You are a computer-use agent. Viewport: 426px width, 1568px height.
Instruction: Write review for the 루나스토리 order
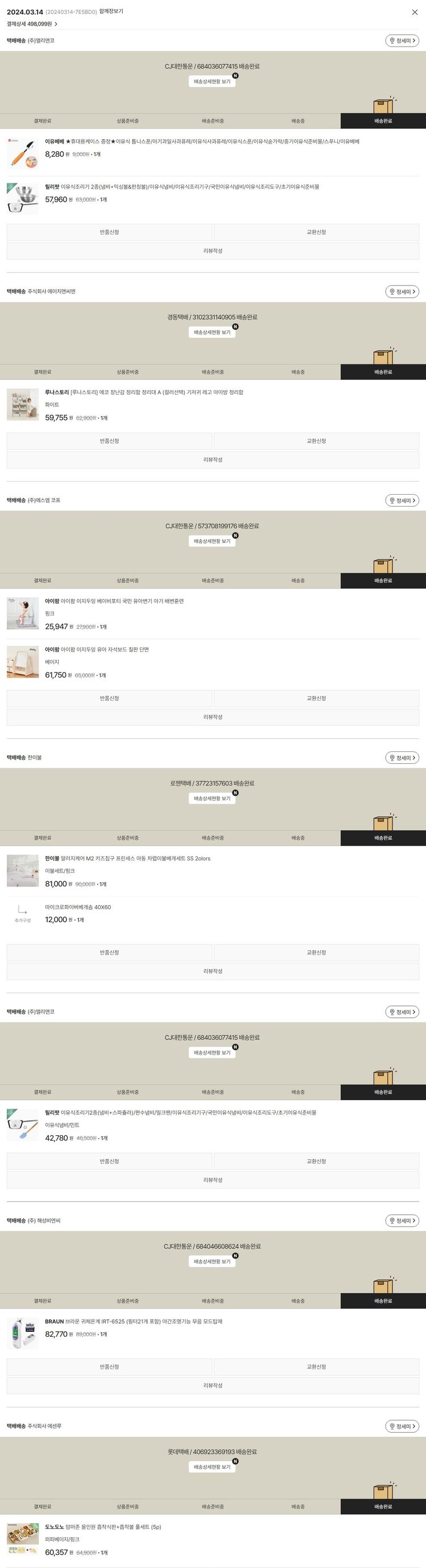[212, 459]
